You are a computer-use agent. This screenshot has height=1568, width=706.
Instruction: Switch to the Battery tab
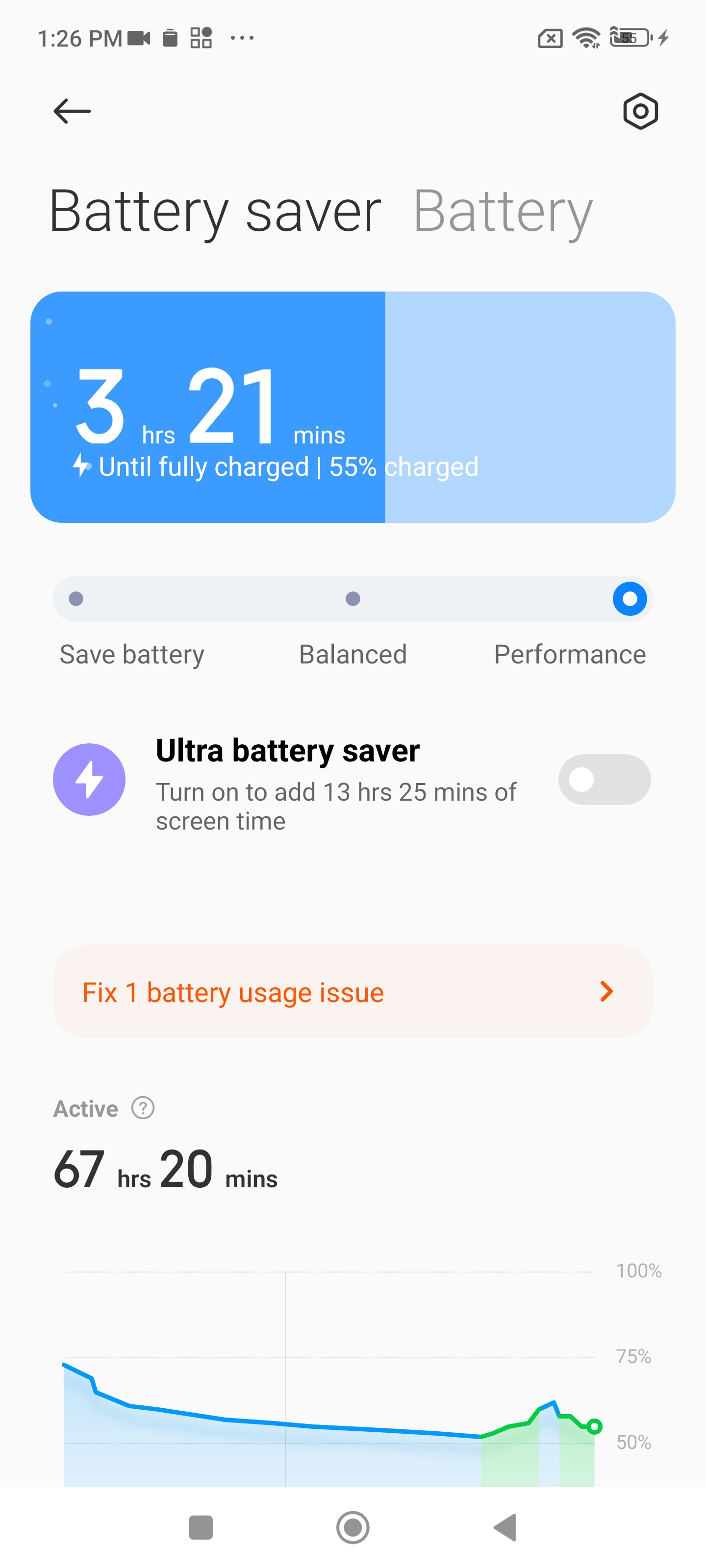pos(503,211)
